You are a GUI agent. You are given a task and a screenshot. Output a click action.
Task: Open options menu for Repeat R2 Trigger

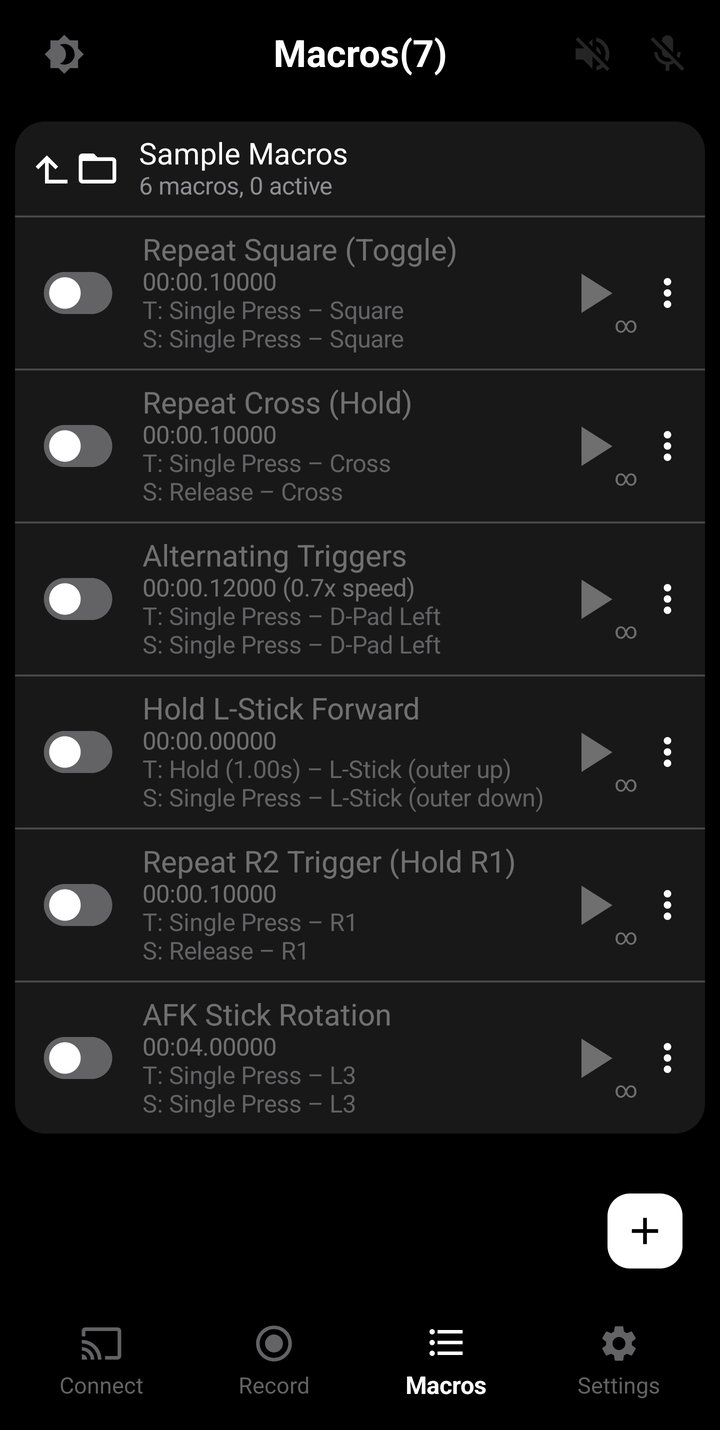pyautogui.click(x=667, y=904)
